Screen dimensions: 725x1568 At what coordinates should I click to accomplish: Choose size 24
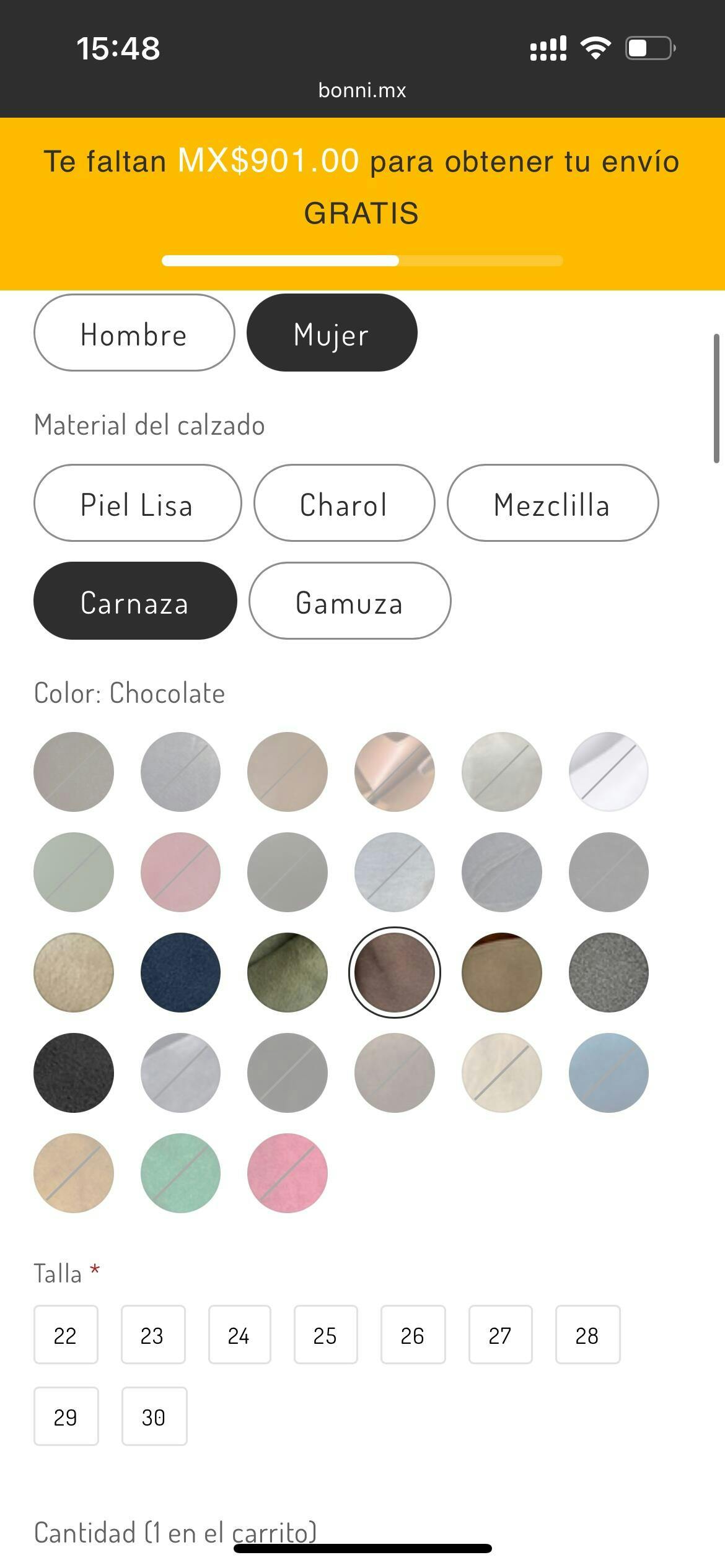tap(239, 1335)
